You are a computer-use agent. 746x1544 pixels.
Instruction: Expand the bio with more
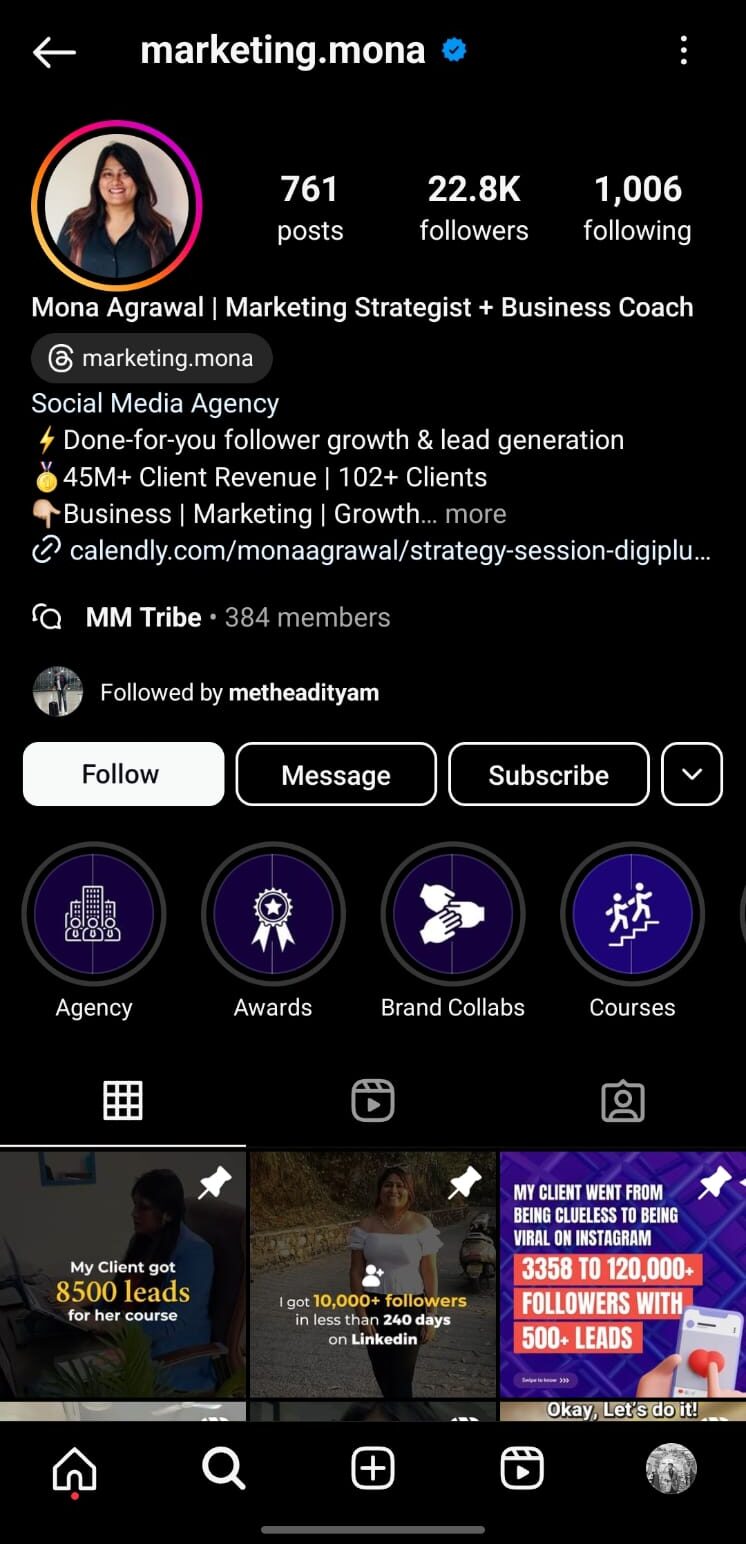476,514
